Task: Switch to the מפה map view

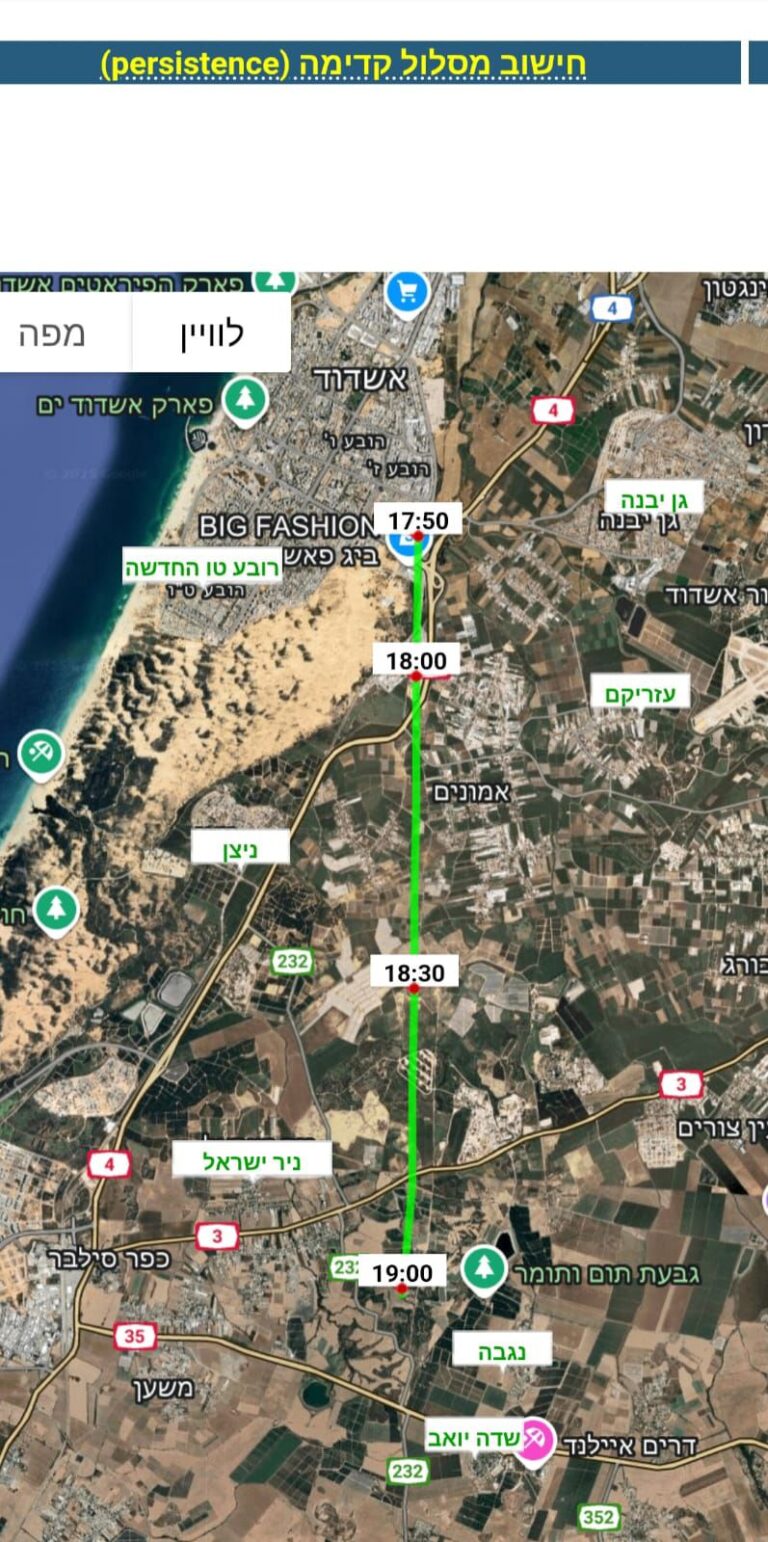Action: [52, 334]
